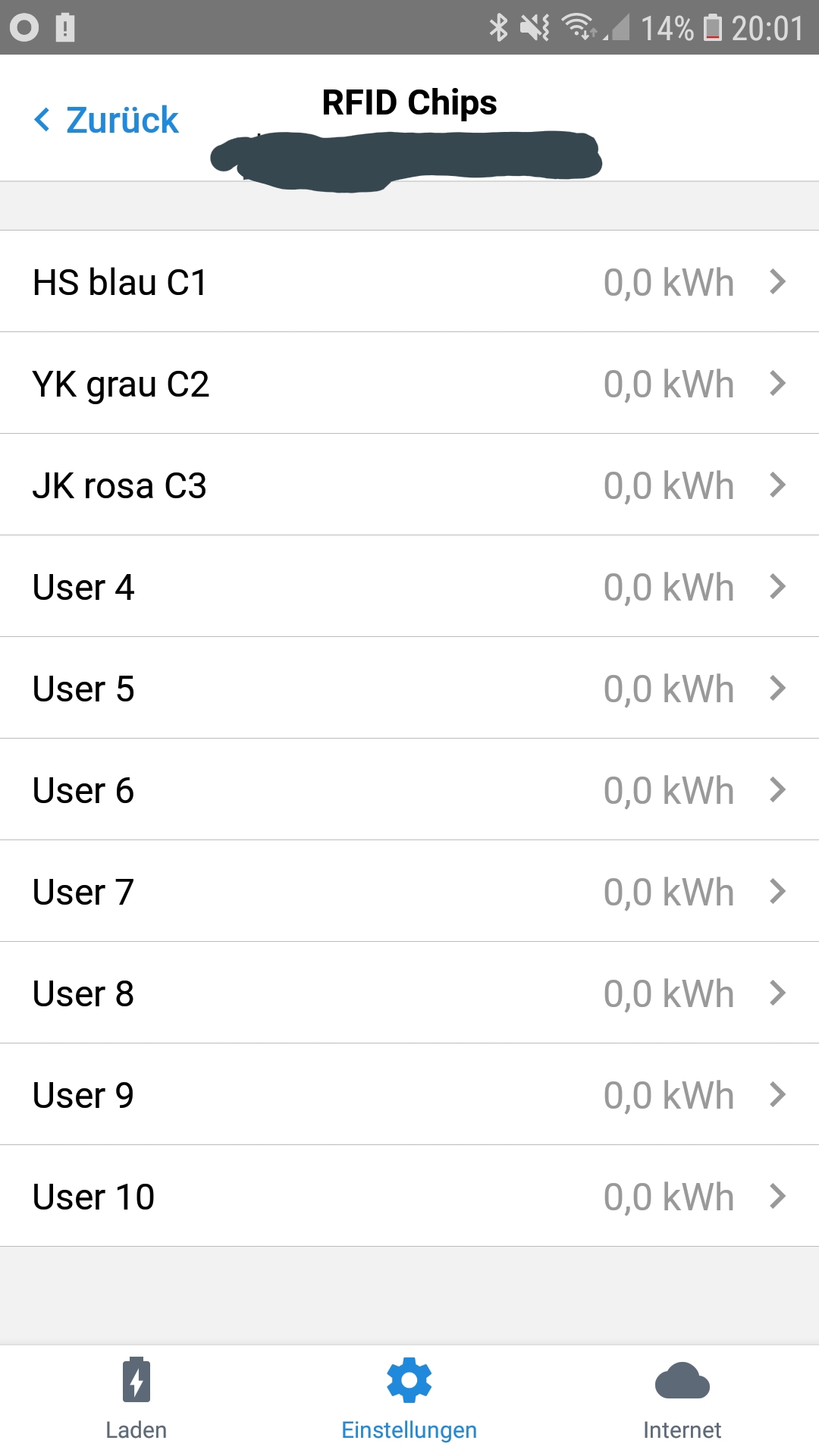The height and width of the screenshot is (1456, 819).
Task: Tap the User 5 row
Action: (x=409, y=689)
